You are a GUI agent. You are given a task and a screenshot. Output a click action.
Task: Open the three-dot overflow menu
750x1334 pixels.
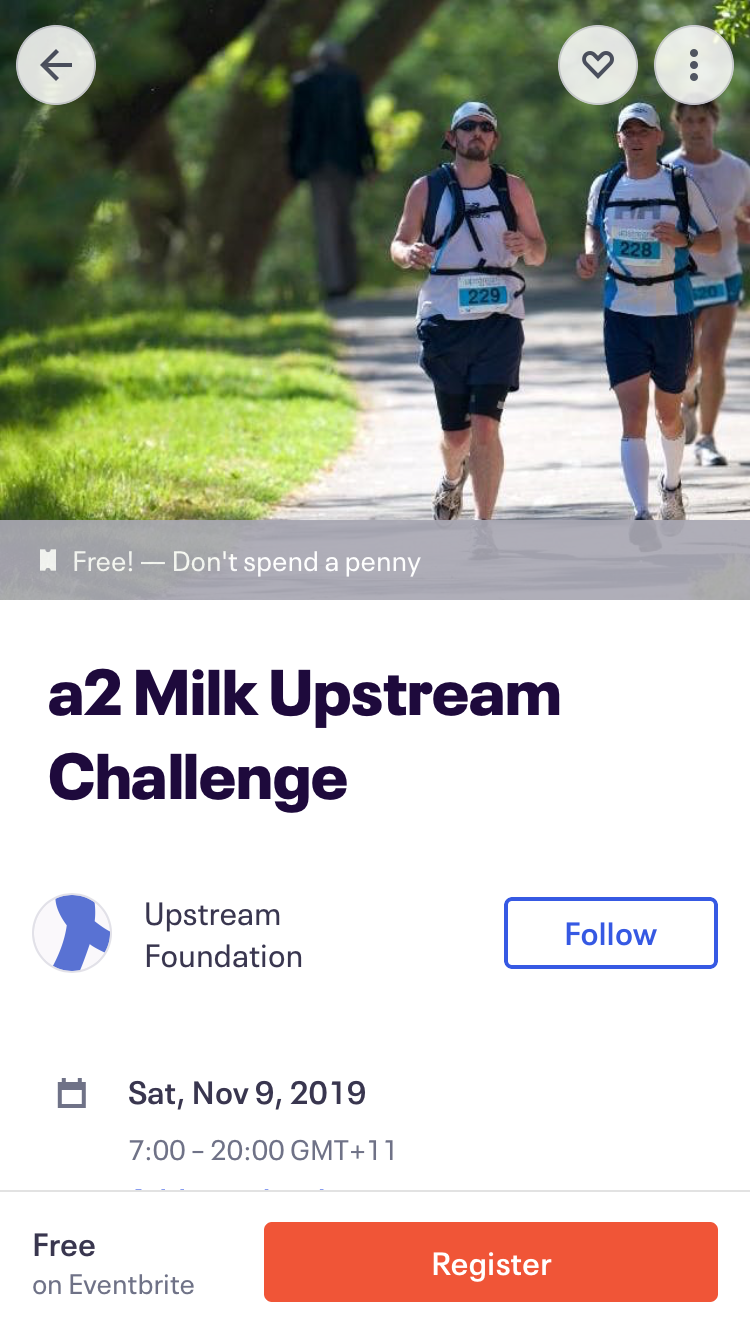click(693, 65)
